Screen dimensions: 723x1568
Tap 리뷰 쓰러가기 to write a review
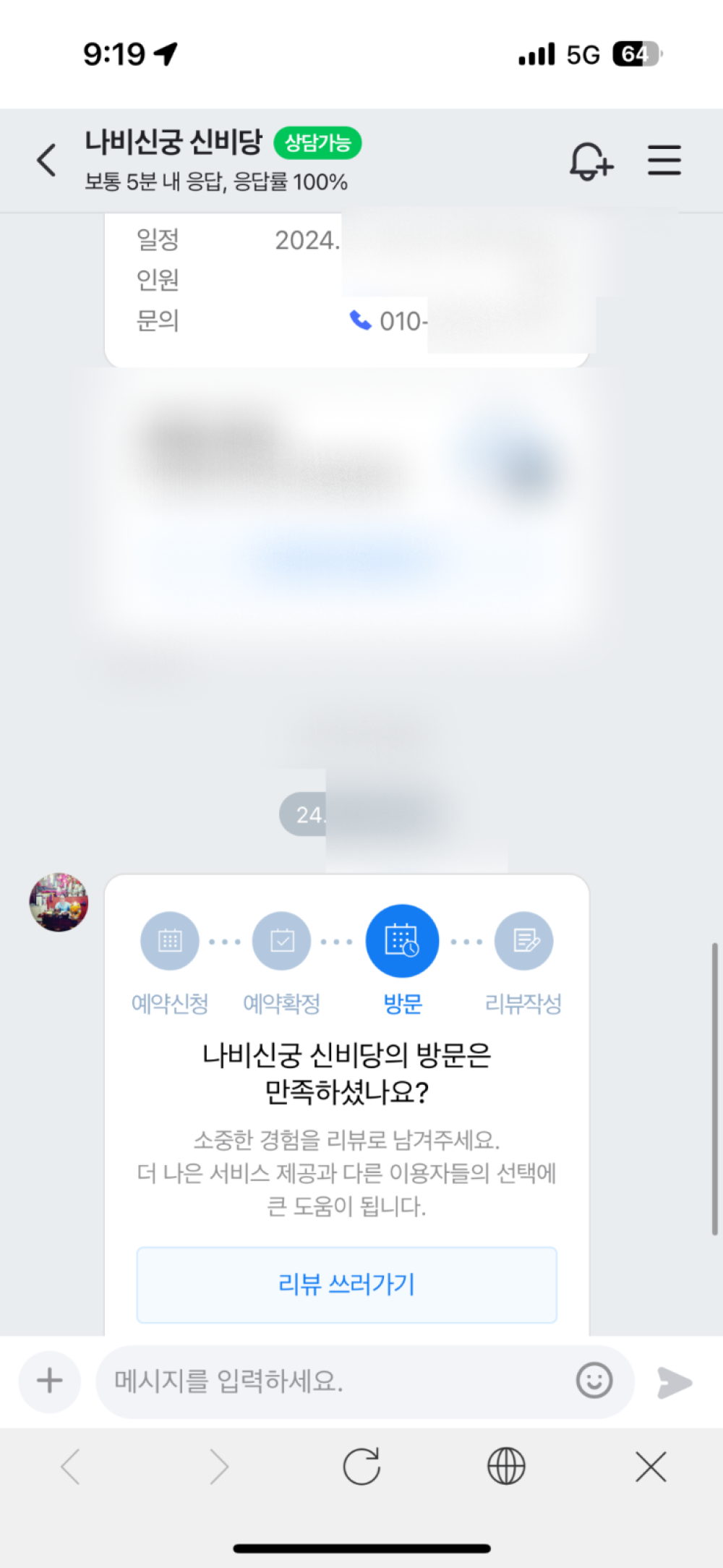346,1284
